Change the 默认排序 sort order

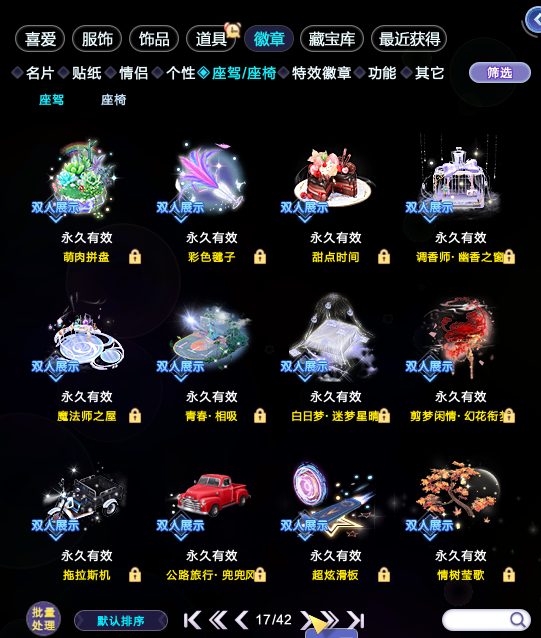click(121, 621)
